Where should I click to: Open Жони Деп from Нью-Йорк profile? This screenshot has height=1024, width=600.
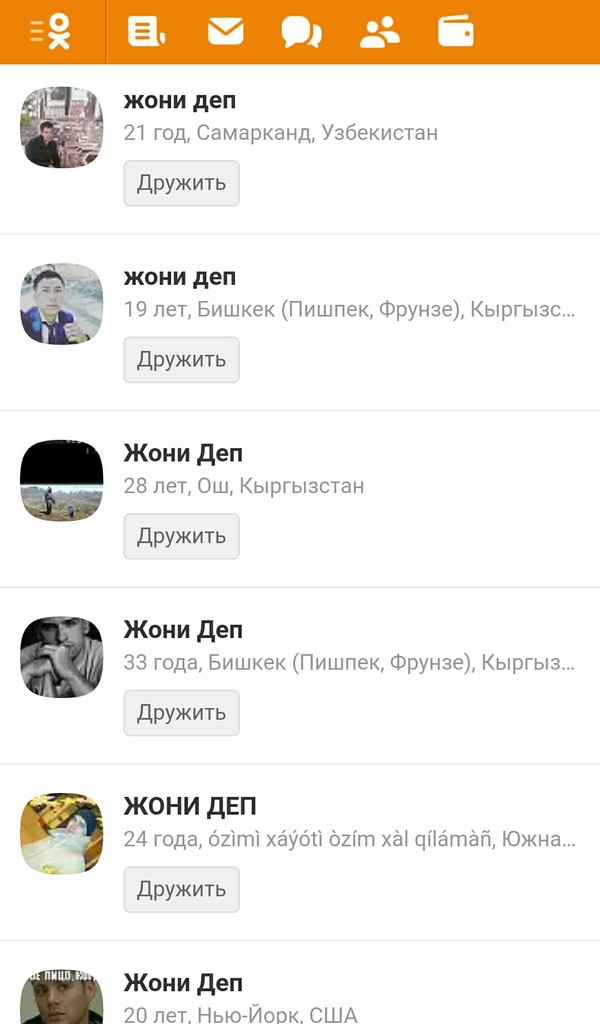point(183,983)
